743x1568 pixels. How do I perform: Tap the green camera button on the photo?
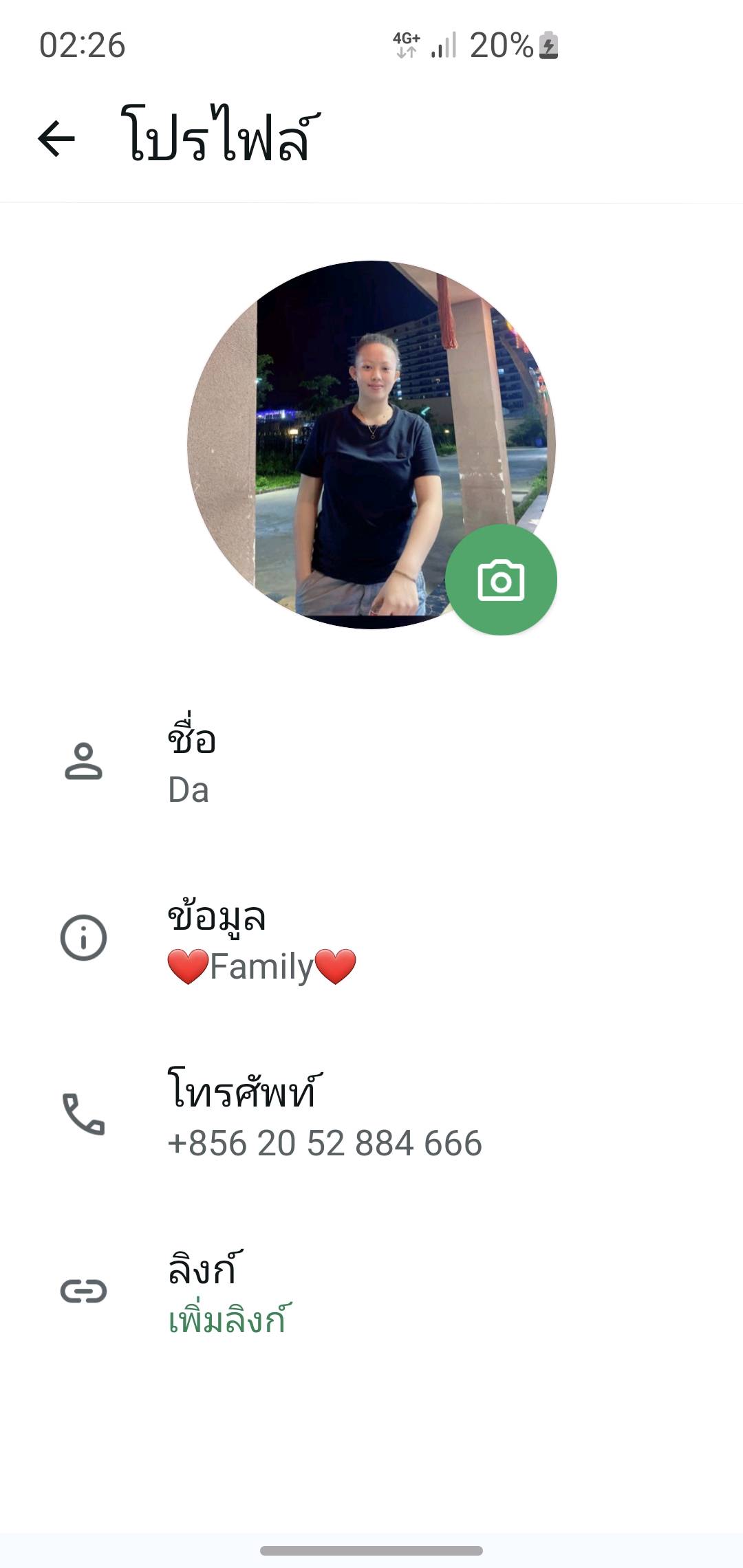coord(501,580)
